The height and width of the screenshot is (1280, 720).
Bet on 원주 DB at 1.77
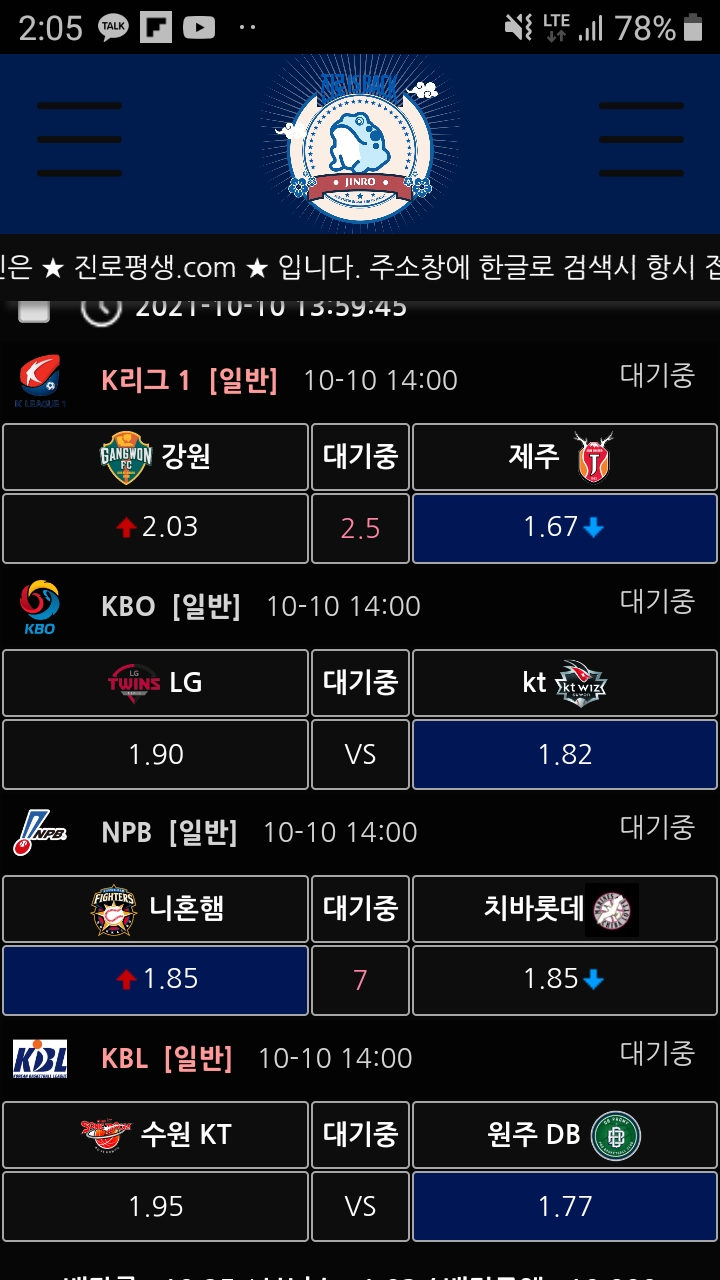tap(565, 1206)
